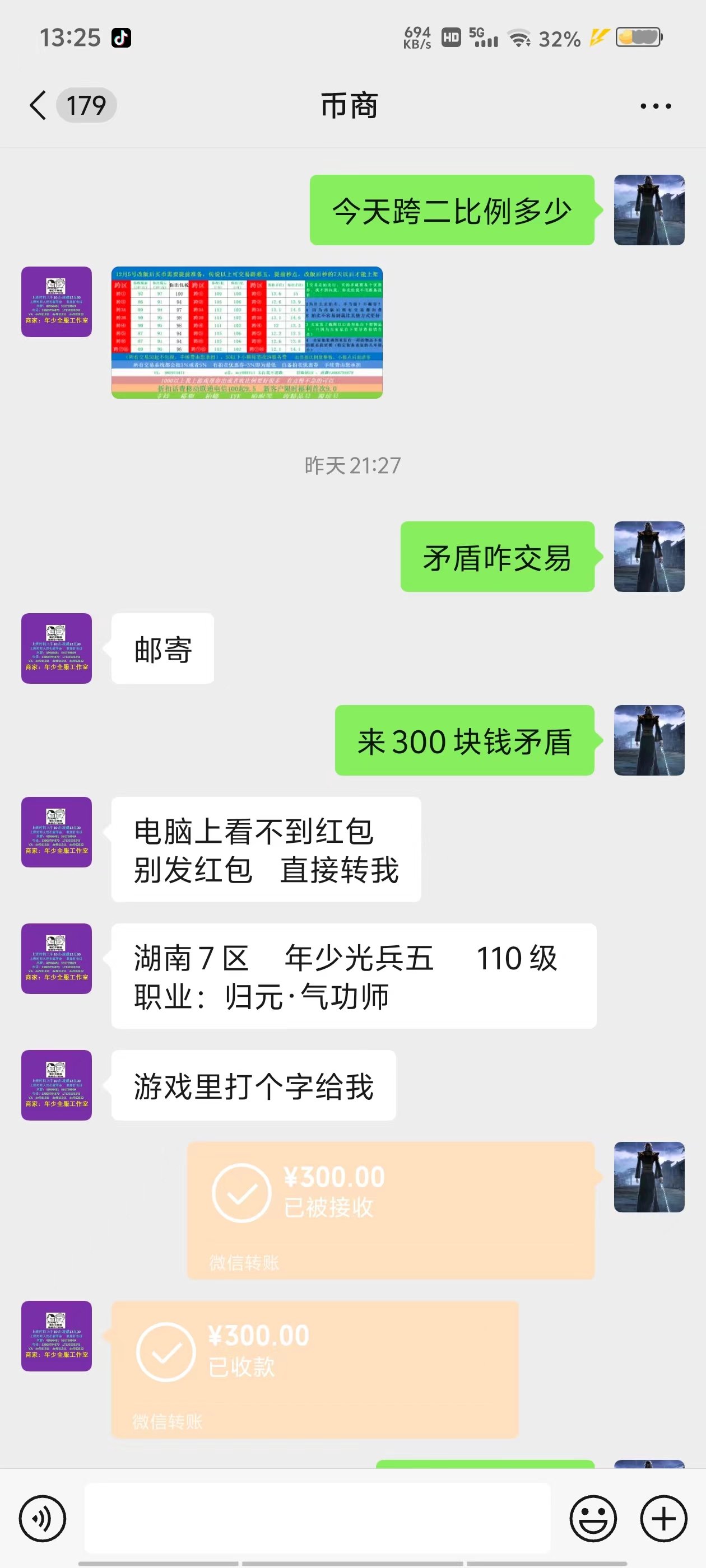
Task: Go back to the chat list
Action: (x=38, y=105)
